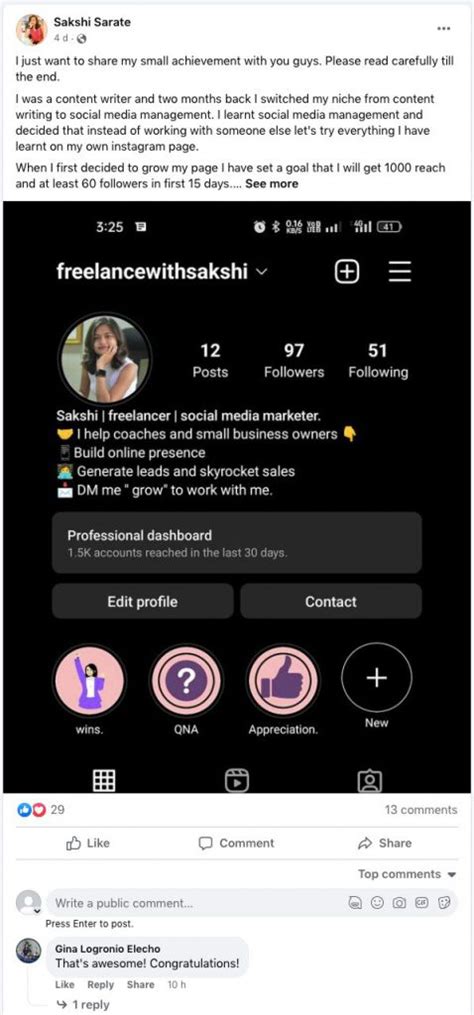Reply to Gina Logronio Elecho's comment
Image resolution: width=474 pixels, height=1015 pixels.
pos(100,985)
